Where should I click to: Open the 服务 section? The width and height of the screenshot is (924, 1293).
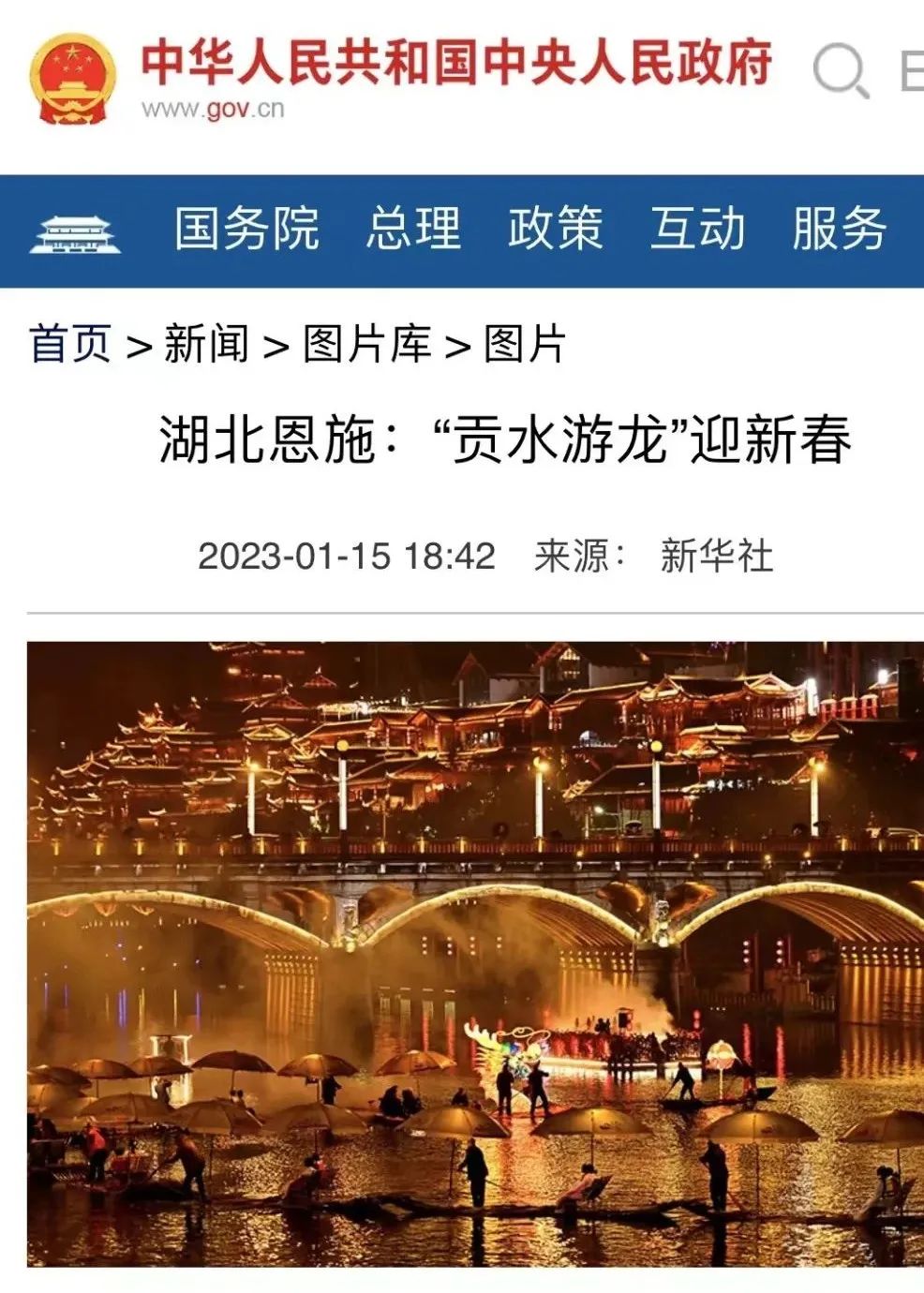pos(841,229)
